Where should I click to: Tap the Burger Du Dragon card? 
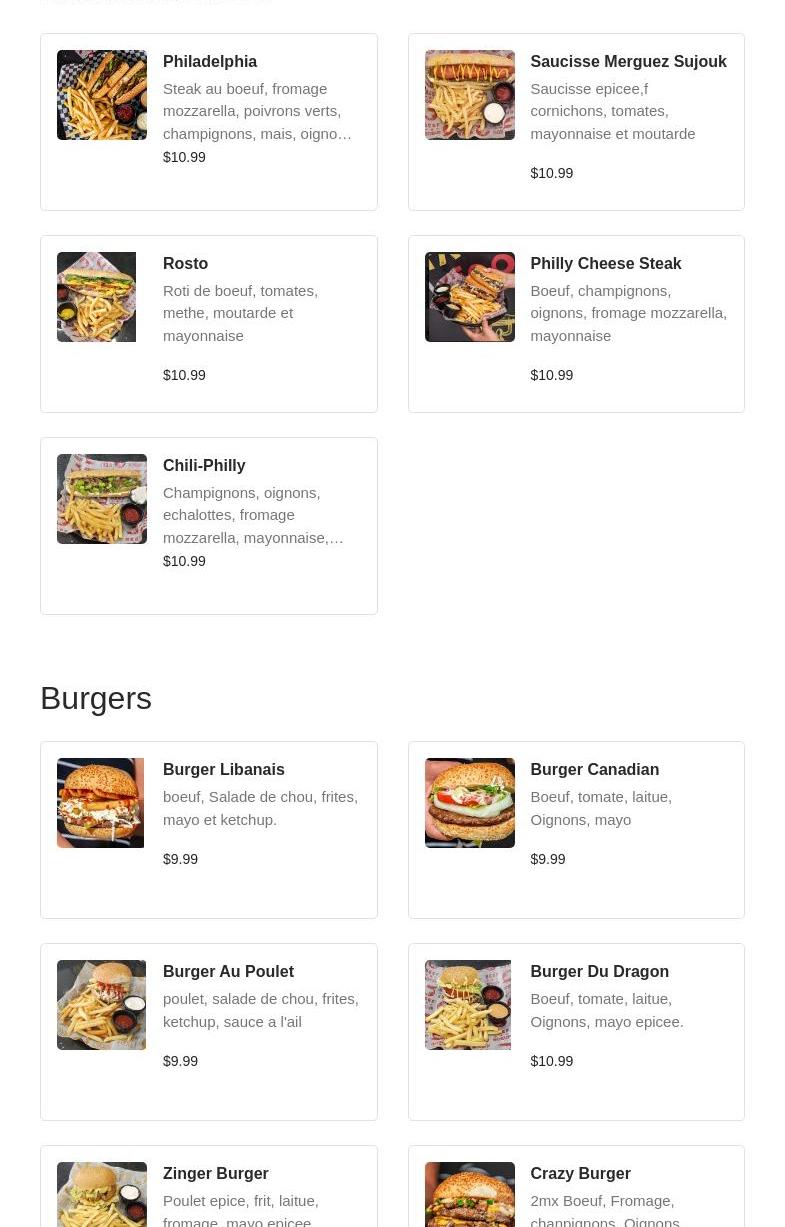pyautogui.click(x=576, y=1032)
